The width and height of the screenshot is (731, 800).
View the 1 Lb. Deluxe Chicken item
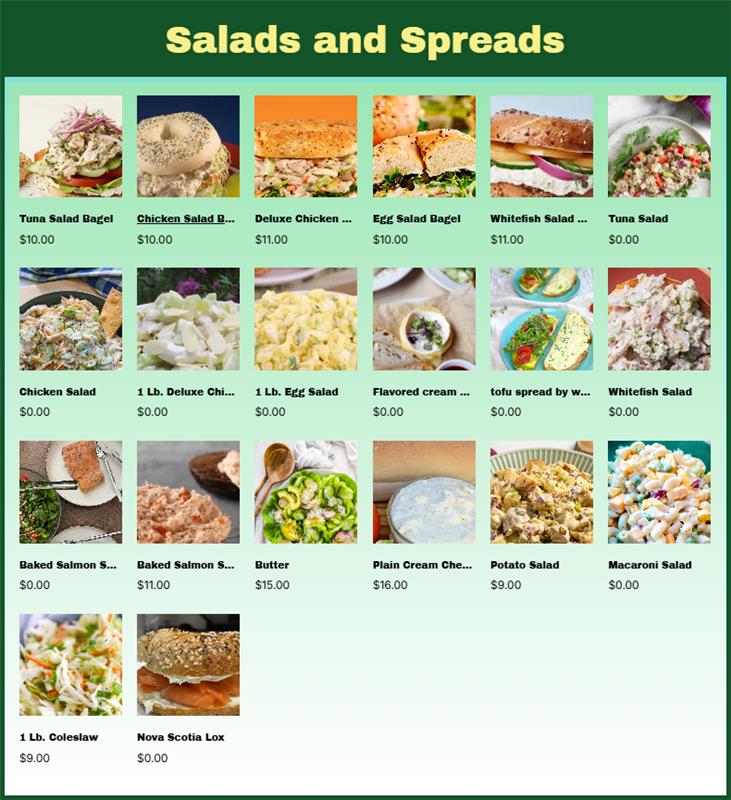tap(188, 319)
